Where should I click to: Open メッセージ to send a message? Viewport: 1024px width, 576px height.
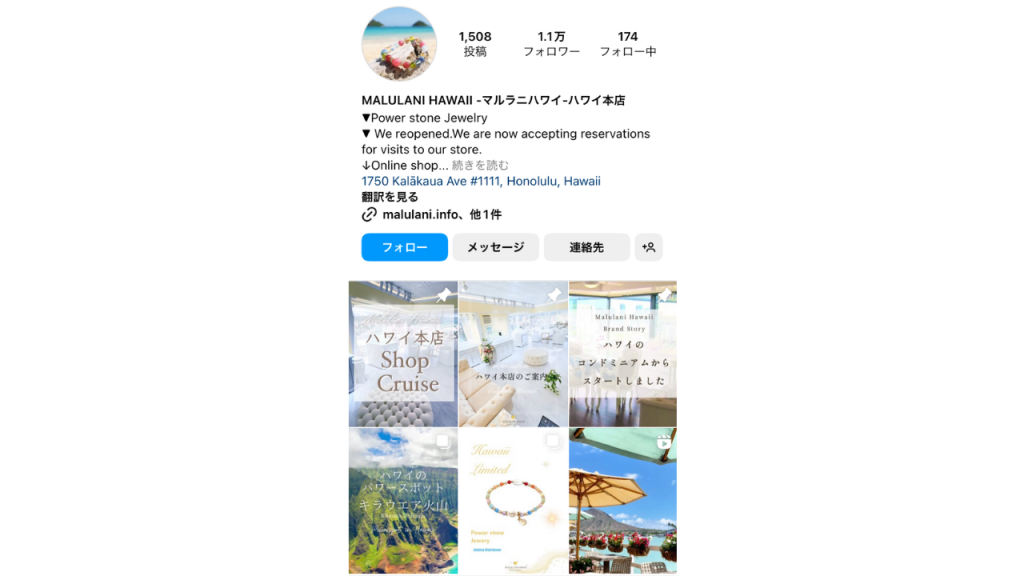click(x=495, y=247)
